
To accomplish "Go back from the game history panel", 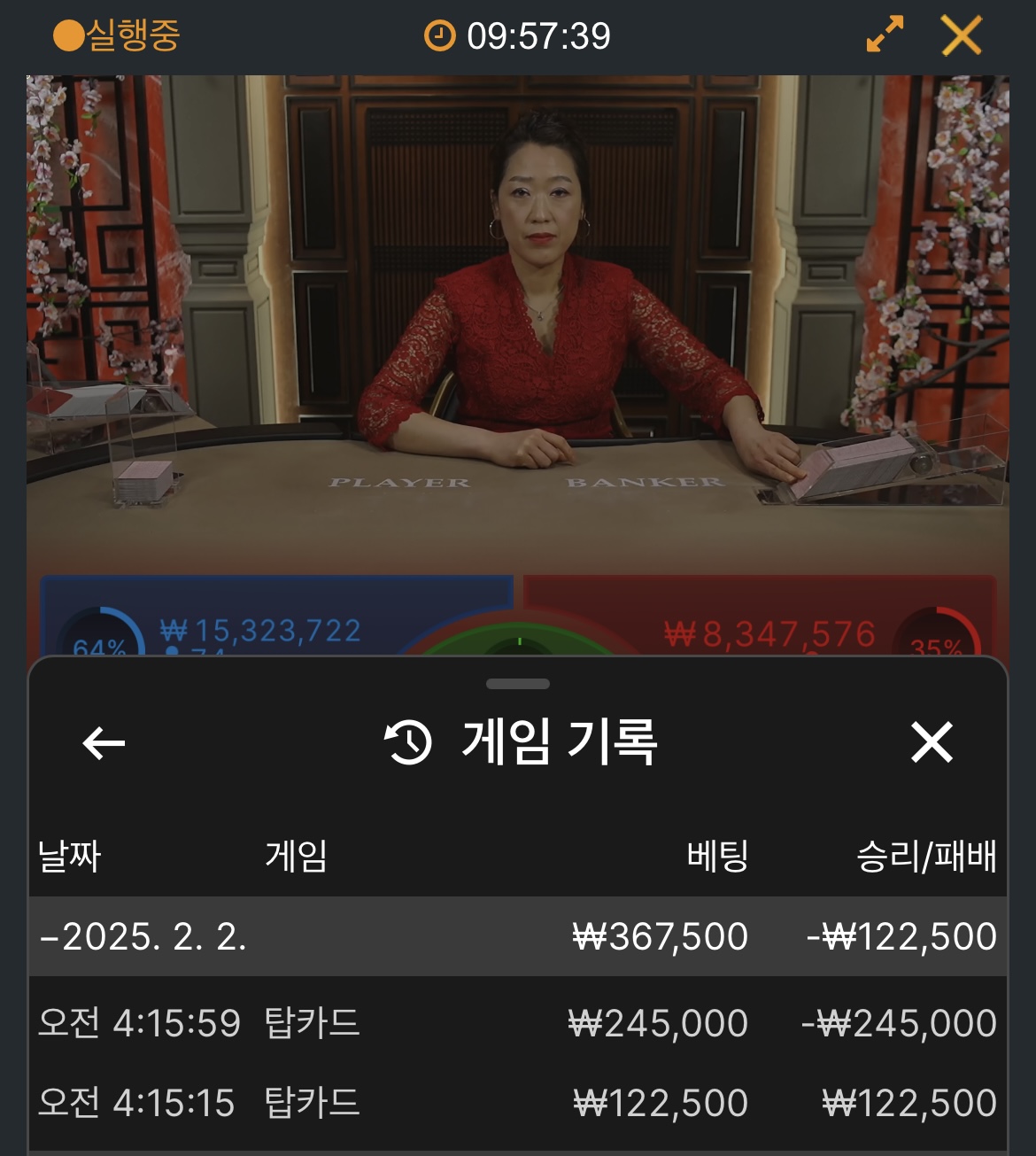I will pos(104,742).
